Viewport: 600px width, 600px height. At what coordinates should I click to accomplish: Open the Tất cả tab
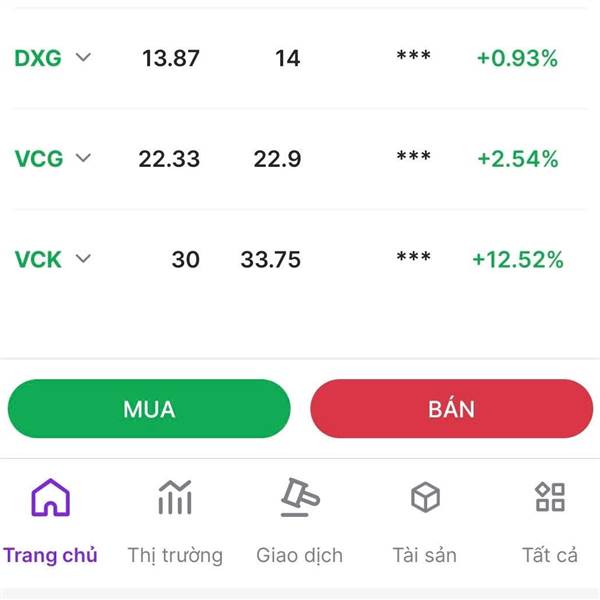[549, 522]
